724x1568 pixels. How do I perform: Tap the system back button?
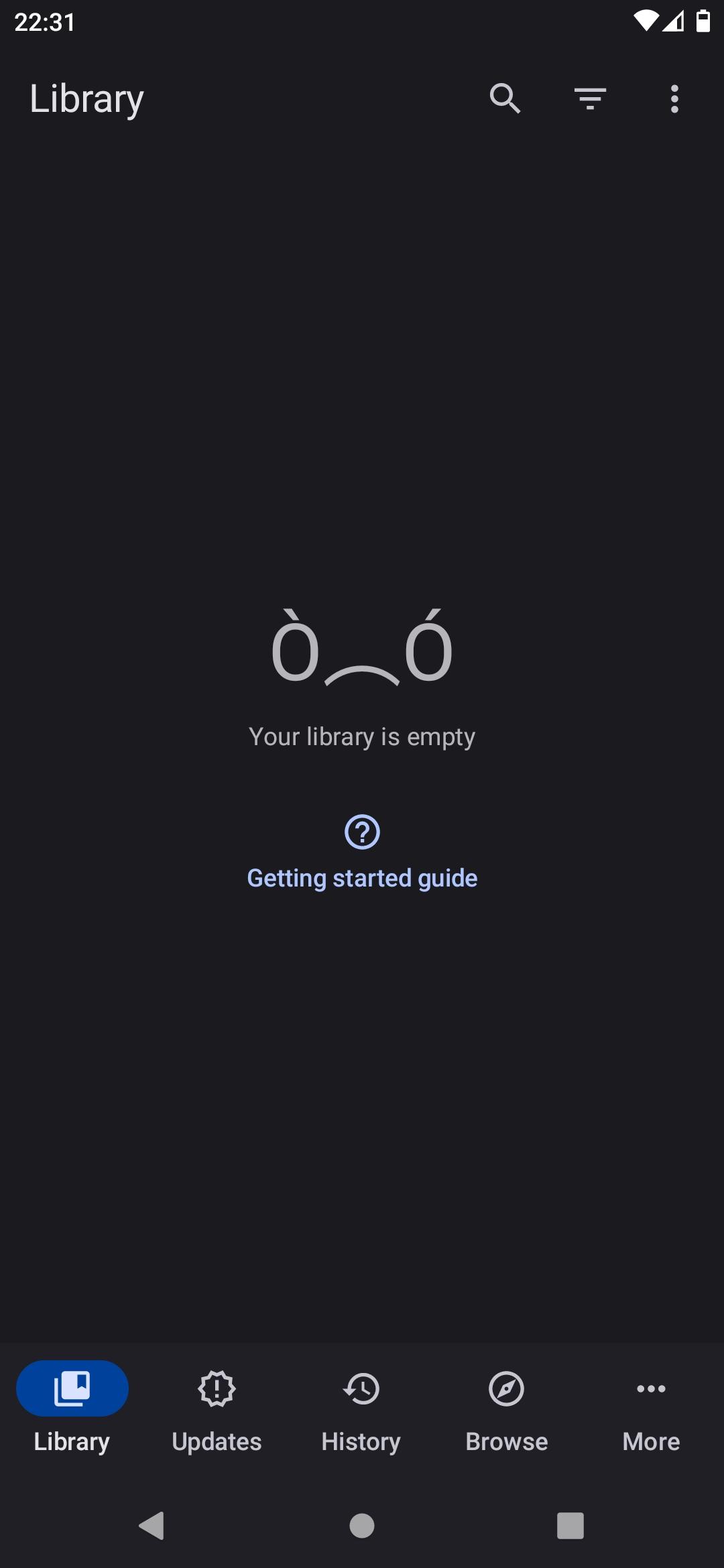(152, 1526)
